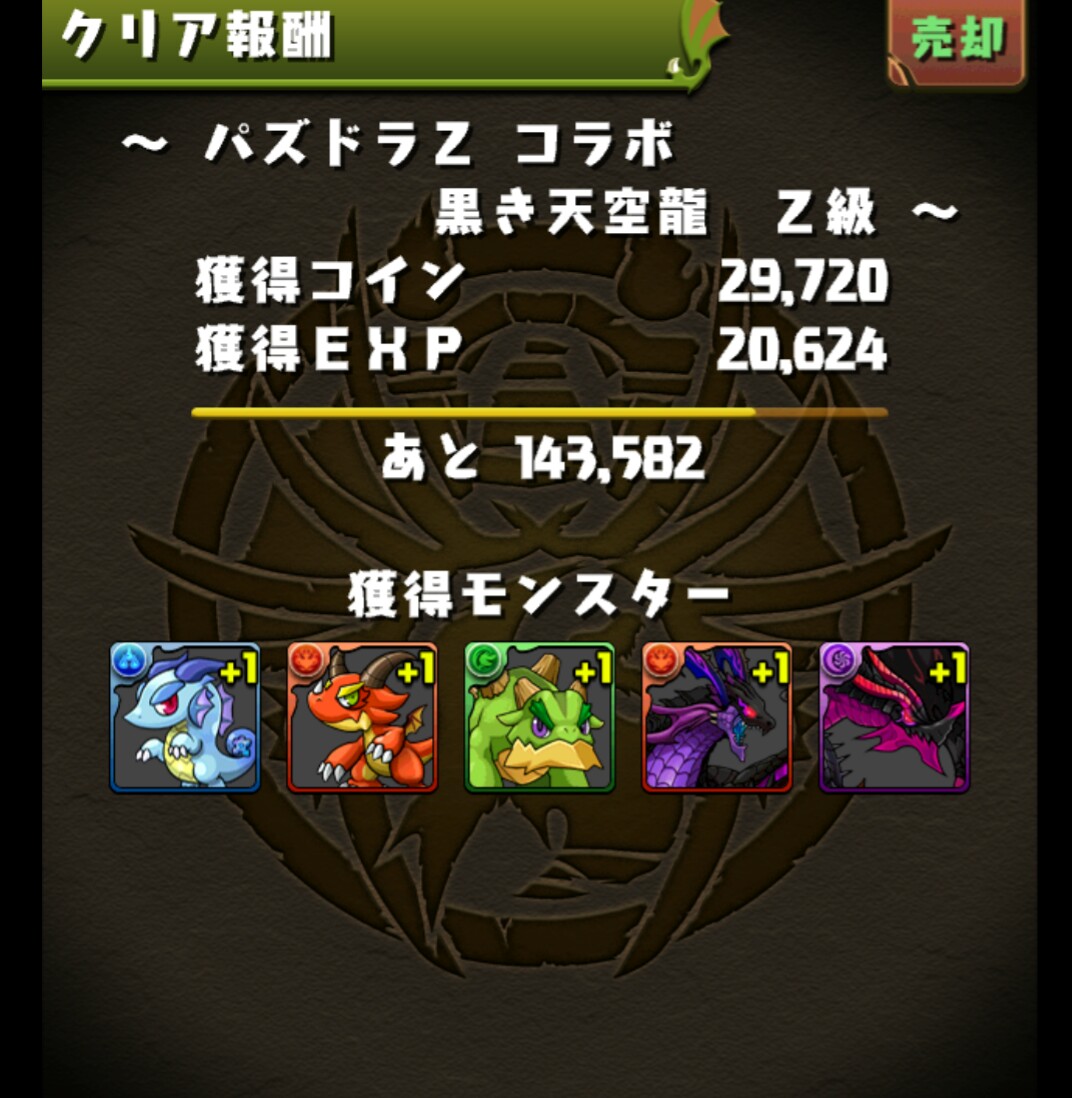
Task: Select the blue water dragon monster
Action: (x=185, y=718)
